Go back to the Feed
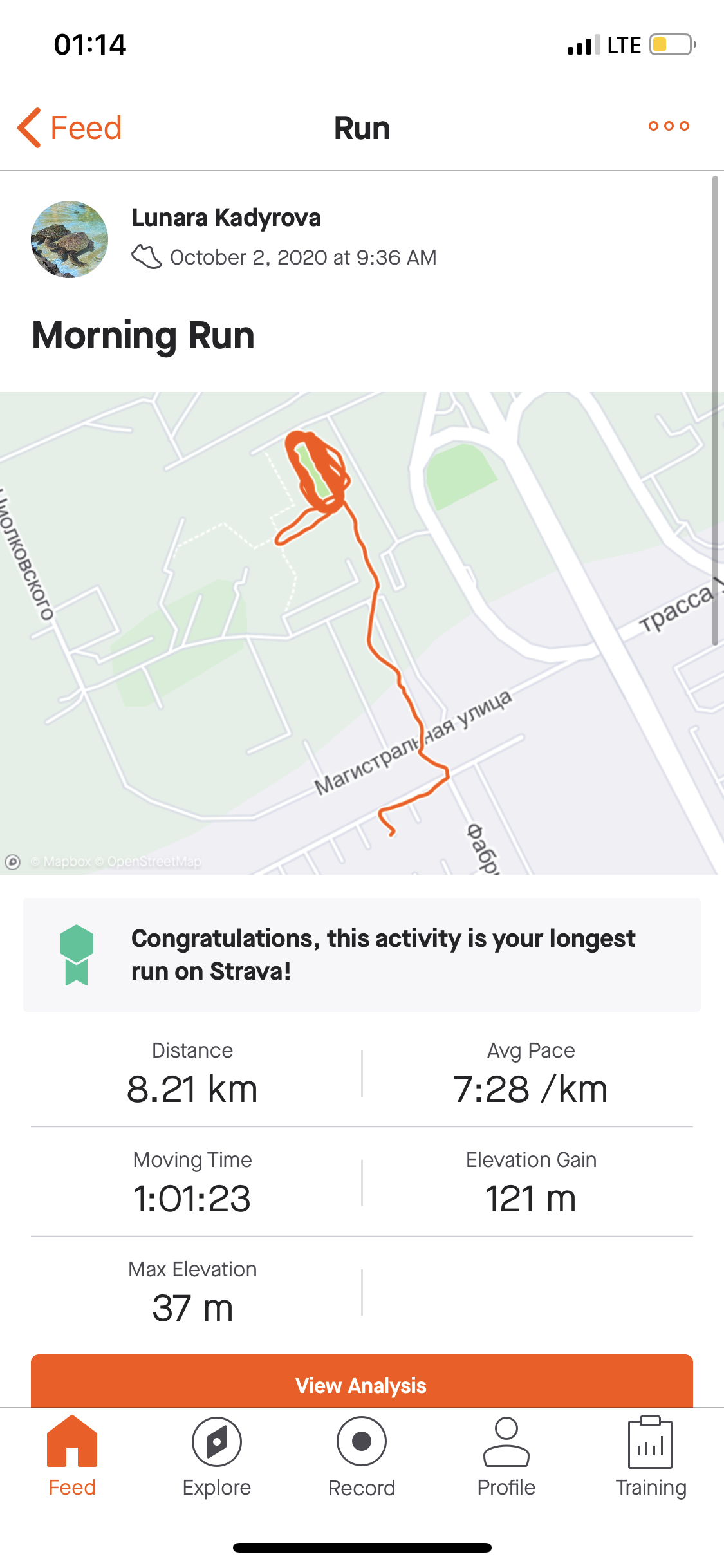The height and width of the screenshot is (1568, 724). click(70, 127)
